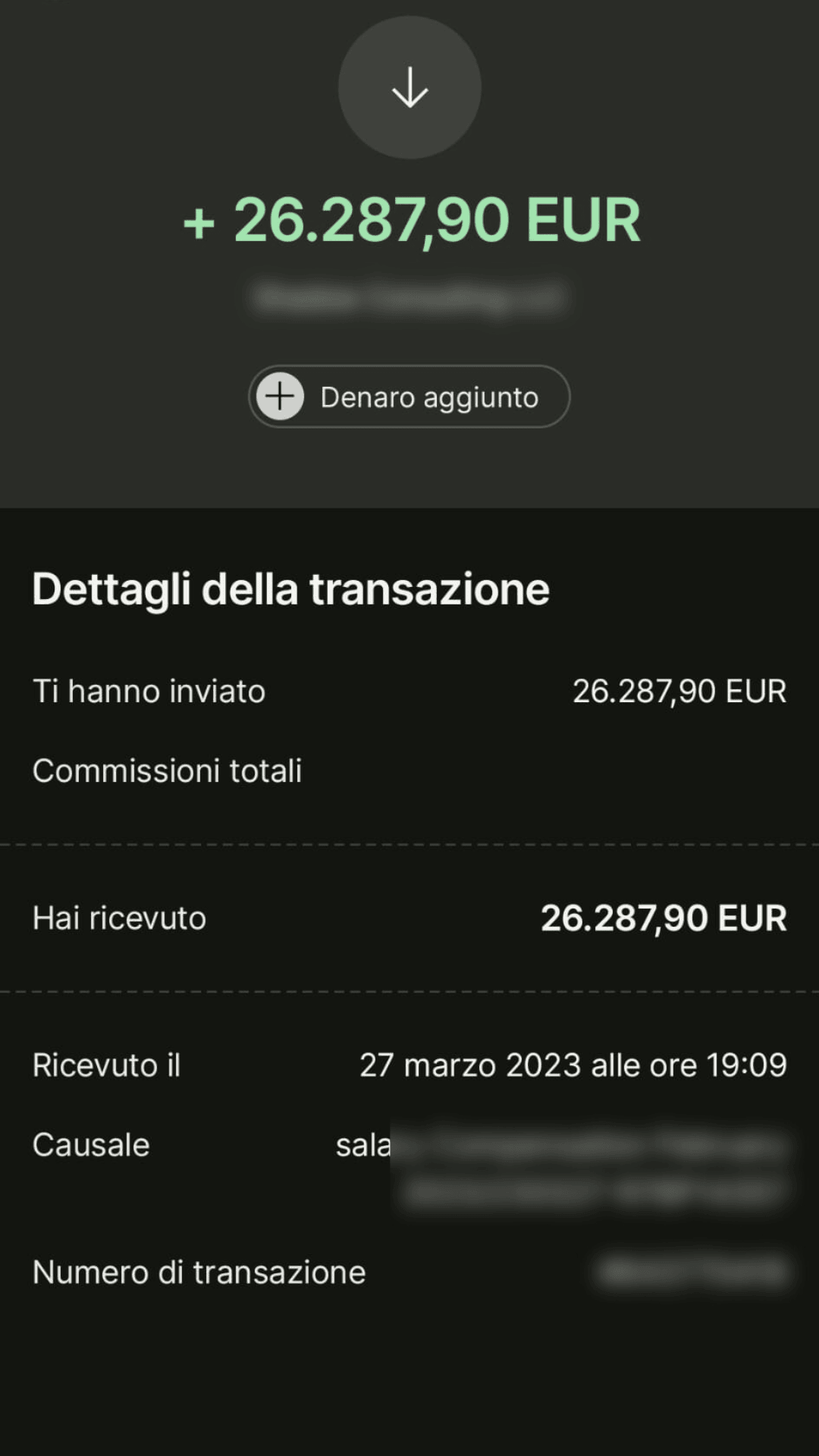Tap the Denaro aggiunto chip

coord(409,397)
